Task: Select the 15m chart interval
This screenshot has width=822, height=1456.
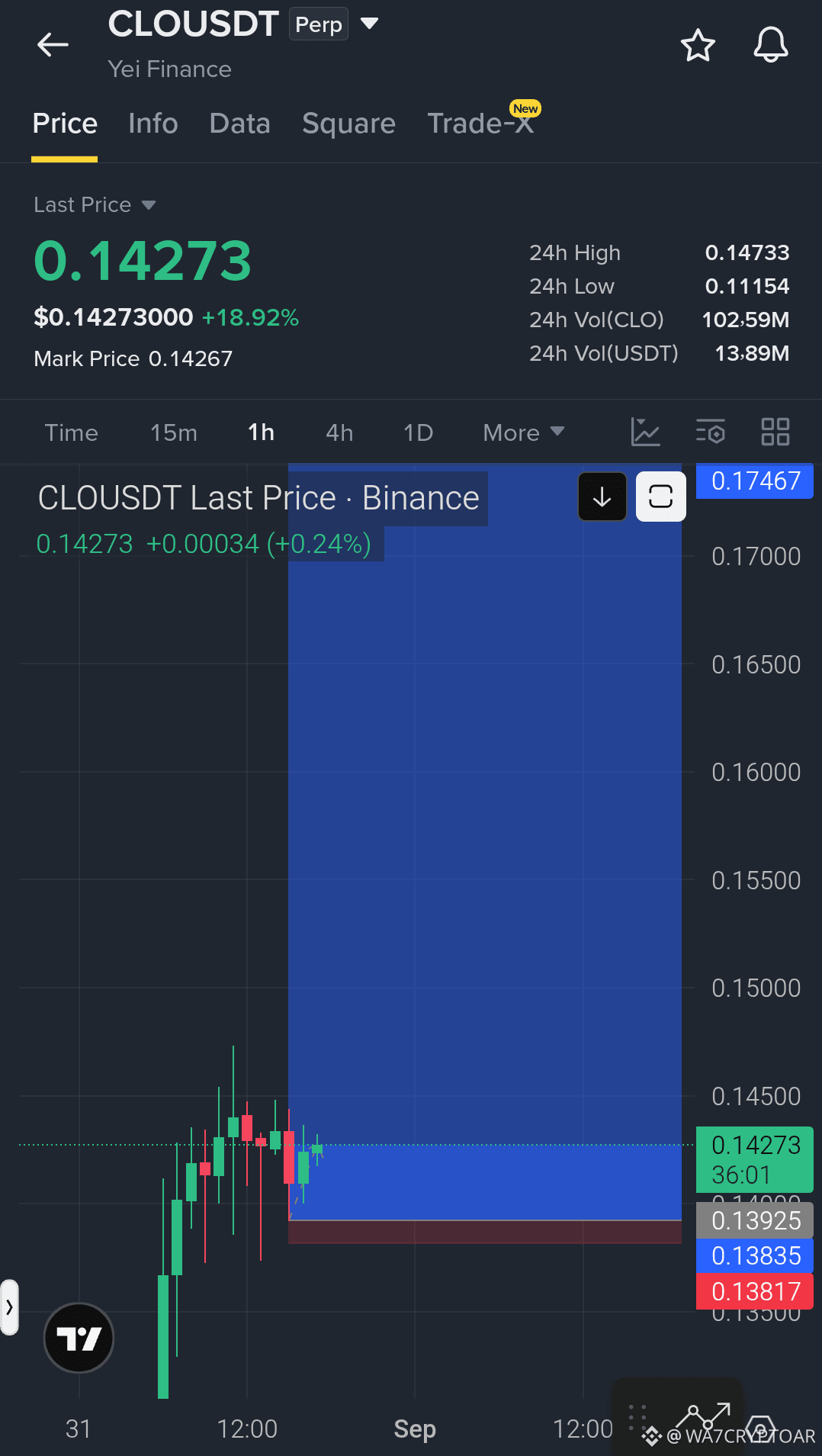Action: click(x=174, y=432)
